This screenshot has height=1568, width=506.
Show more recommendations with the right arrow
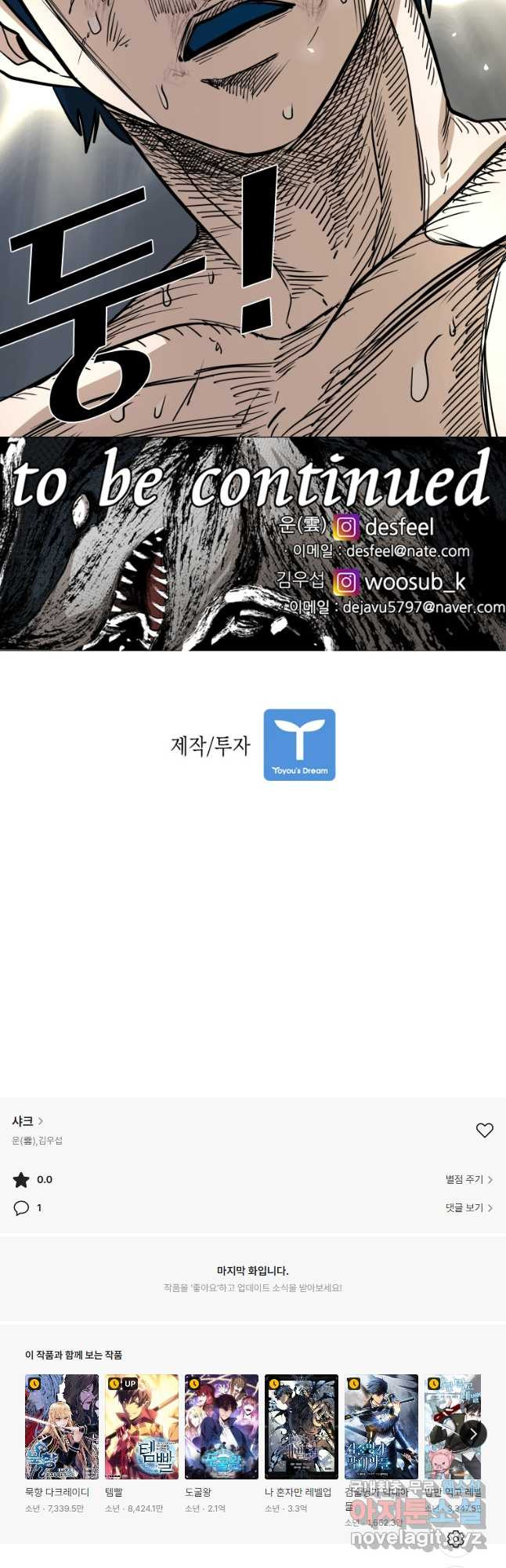(473, 1433)
